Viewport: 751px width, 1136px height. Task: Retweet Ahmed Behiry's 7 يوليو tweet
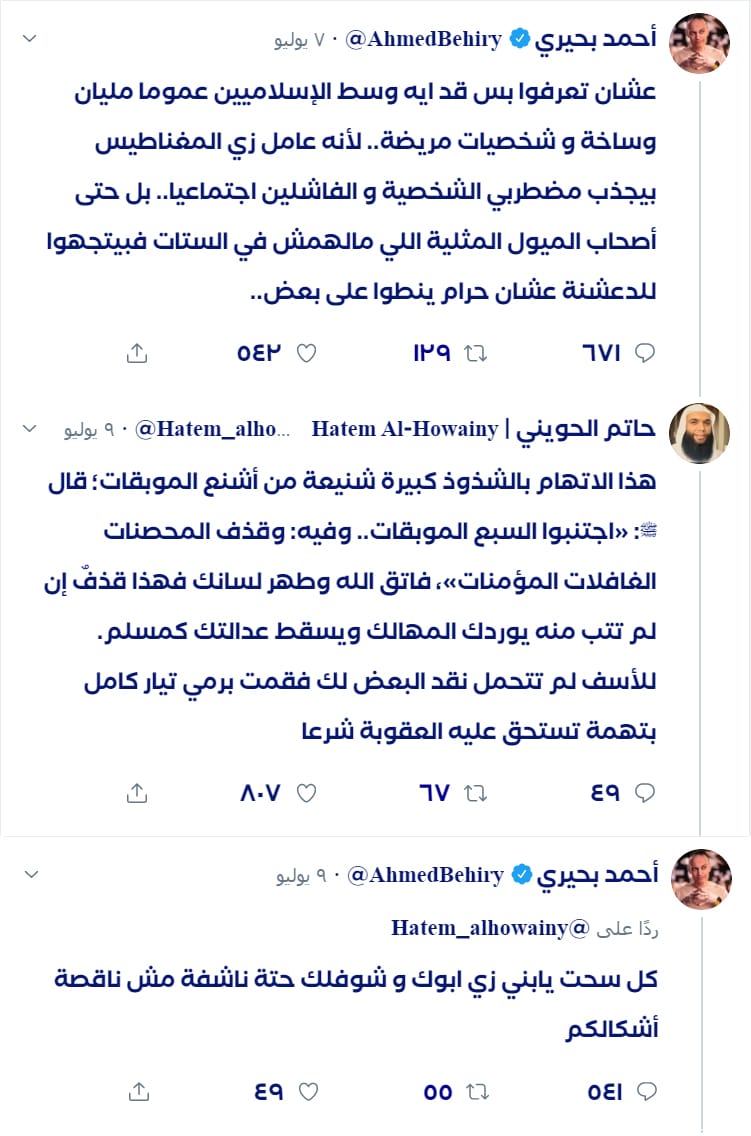477,353
